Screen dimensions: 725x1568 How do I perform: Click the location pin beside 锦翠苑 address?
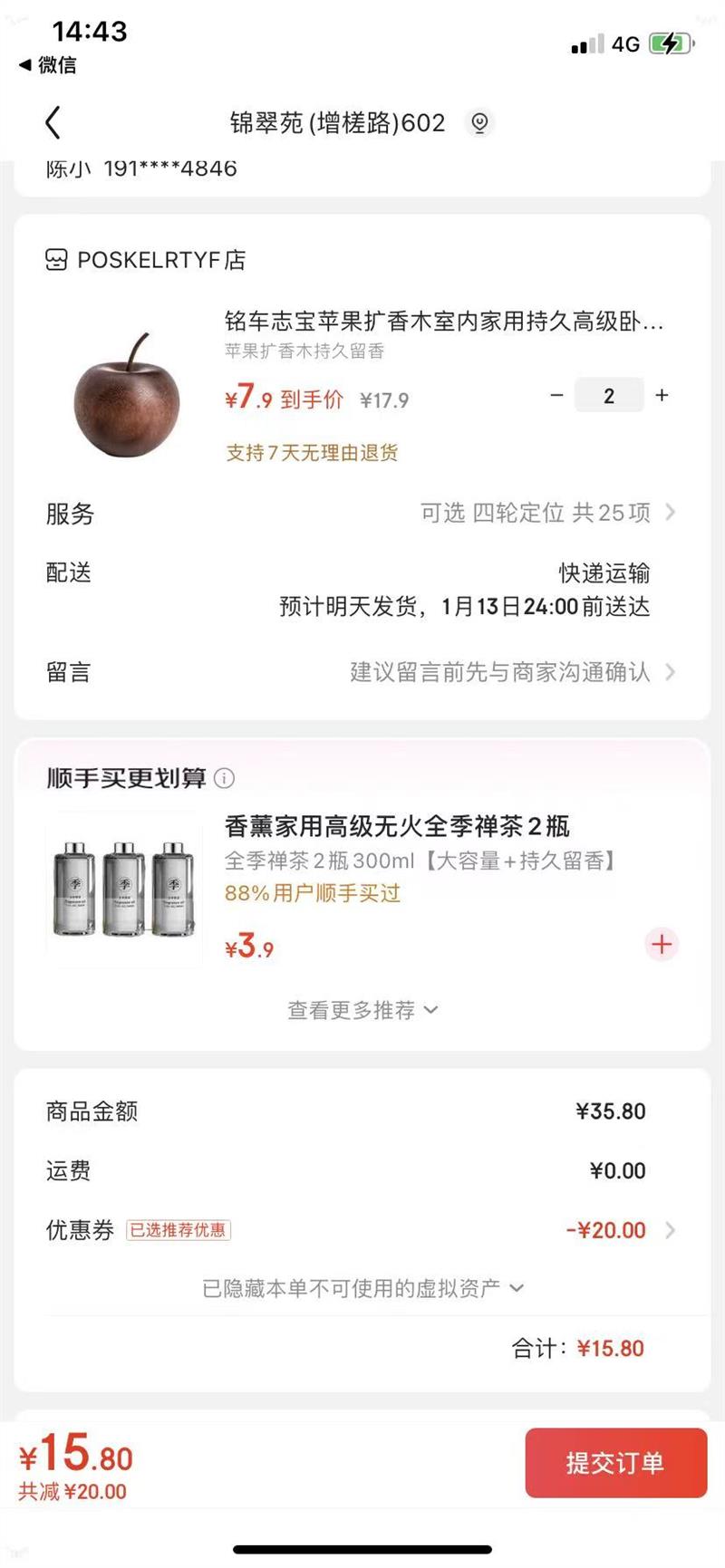(480, 123)
